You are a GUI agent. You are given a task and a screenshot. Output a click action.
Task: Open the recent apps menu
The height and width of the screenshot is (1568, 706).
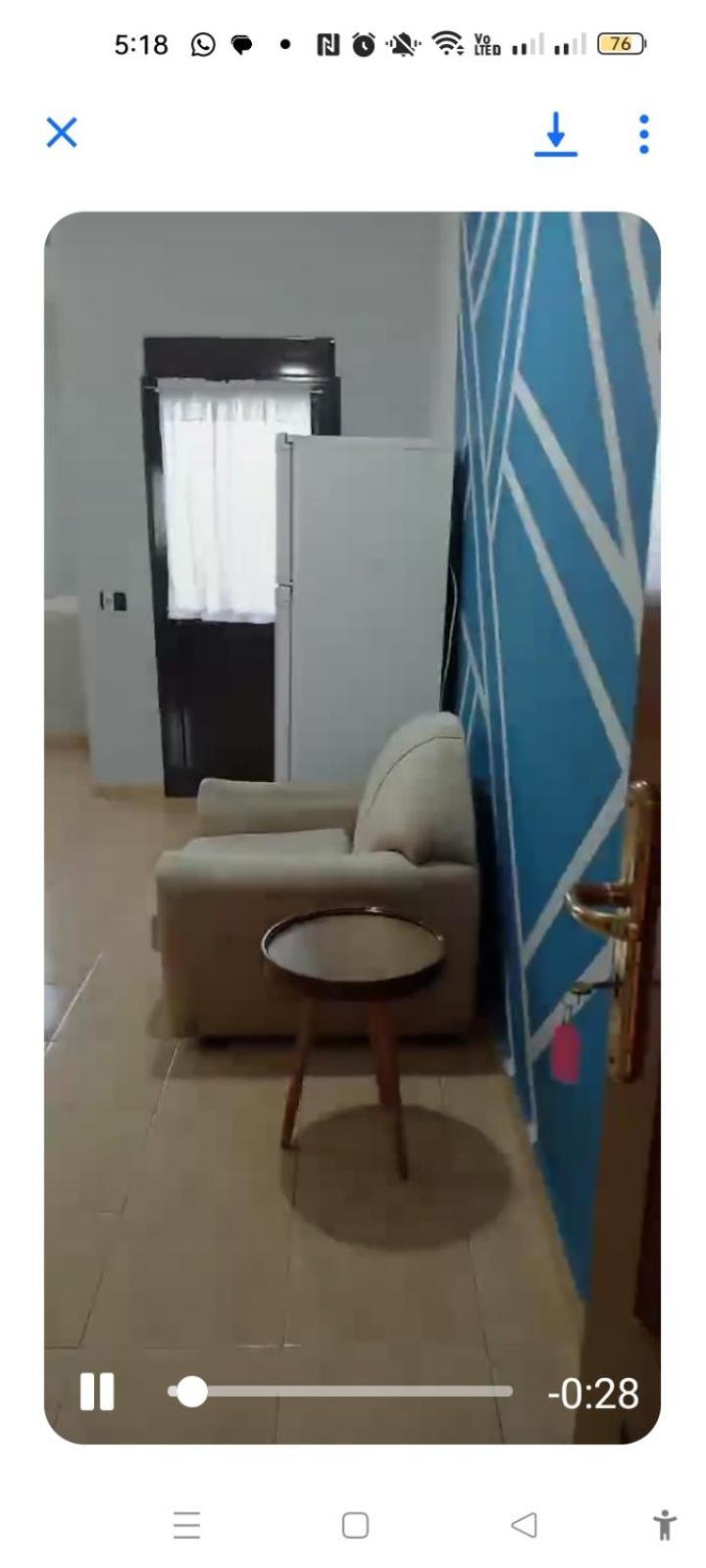(186, 1525)
